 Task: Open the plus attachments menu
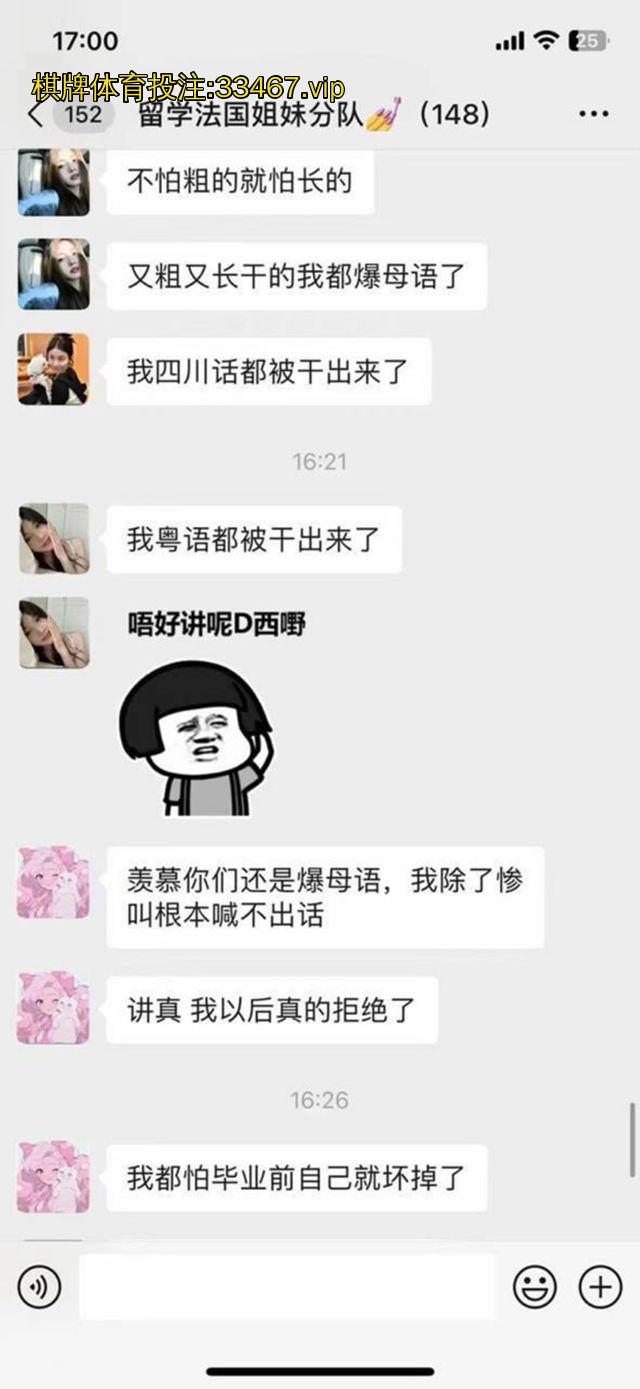point(601,1286)
